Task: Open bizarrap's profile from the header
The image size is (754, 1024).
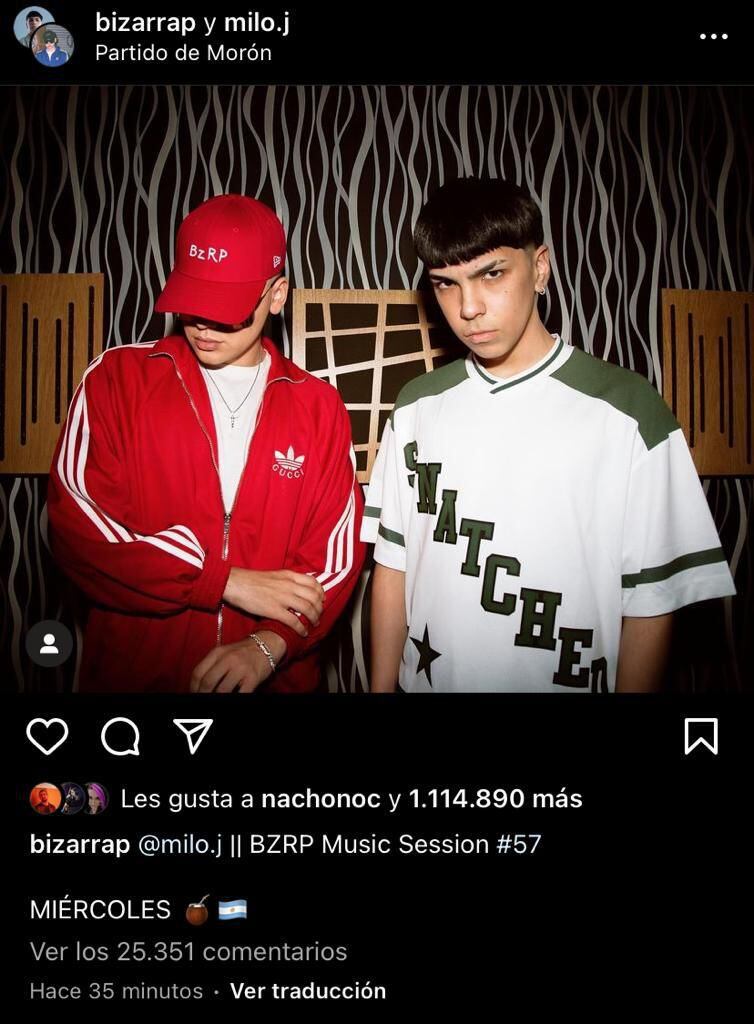Action: (x=145, y=23)
